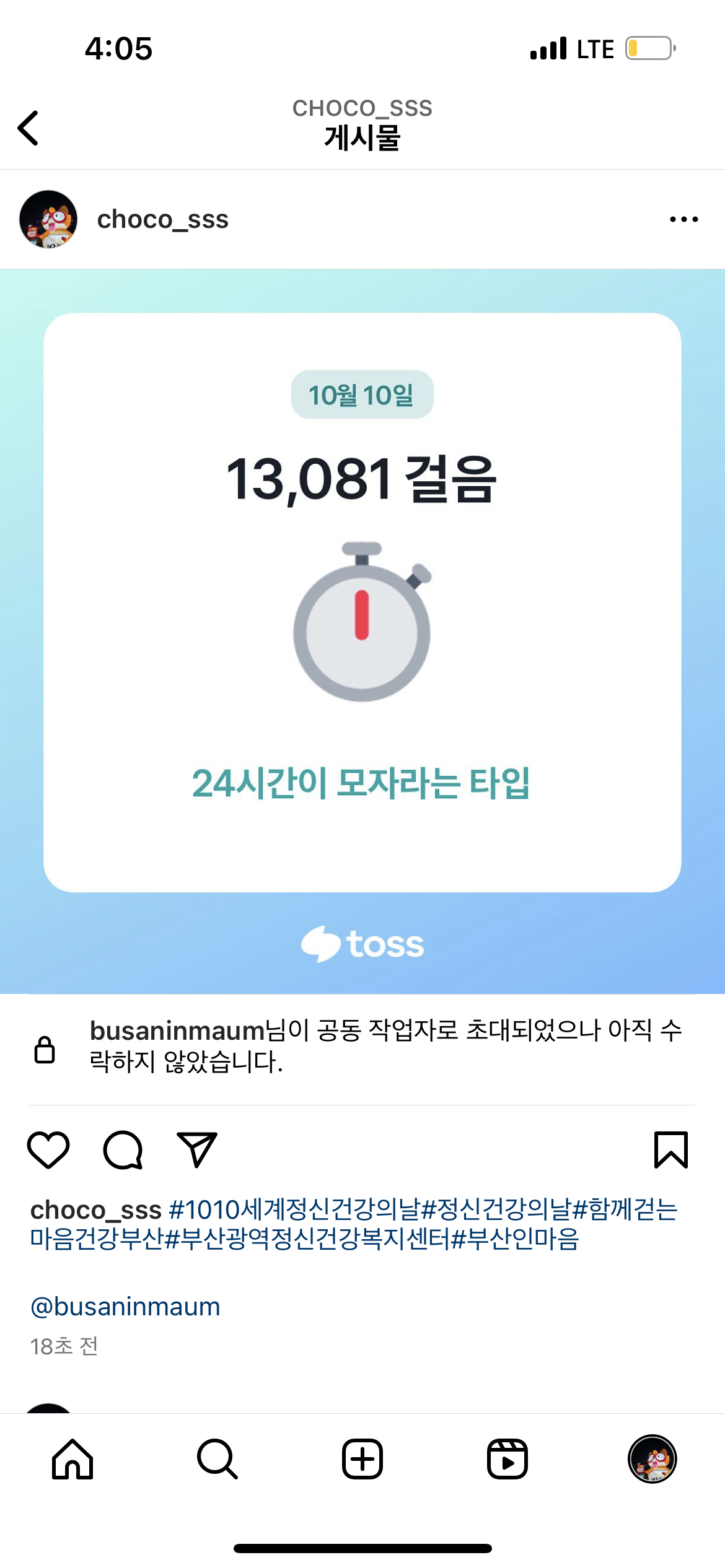Open hashtag #1010세계정신건강의날
The width and height of the screenshot is (725, 1568).
[x=294, y=1209]
